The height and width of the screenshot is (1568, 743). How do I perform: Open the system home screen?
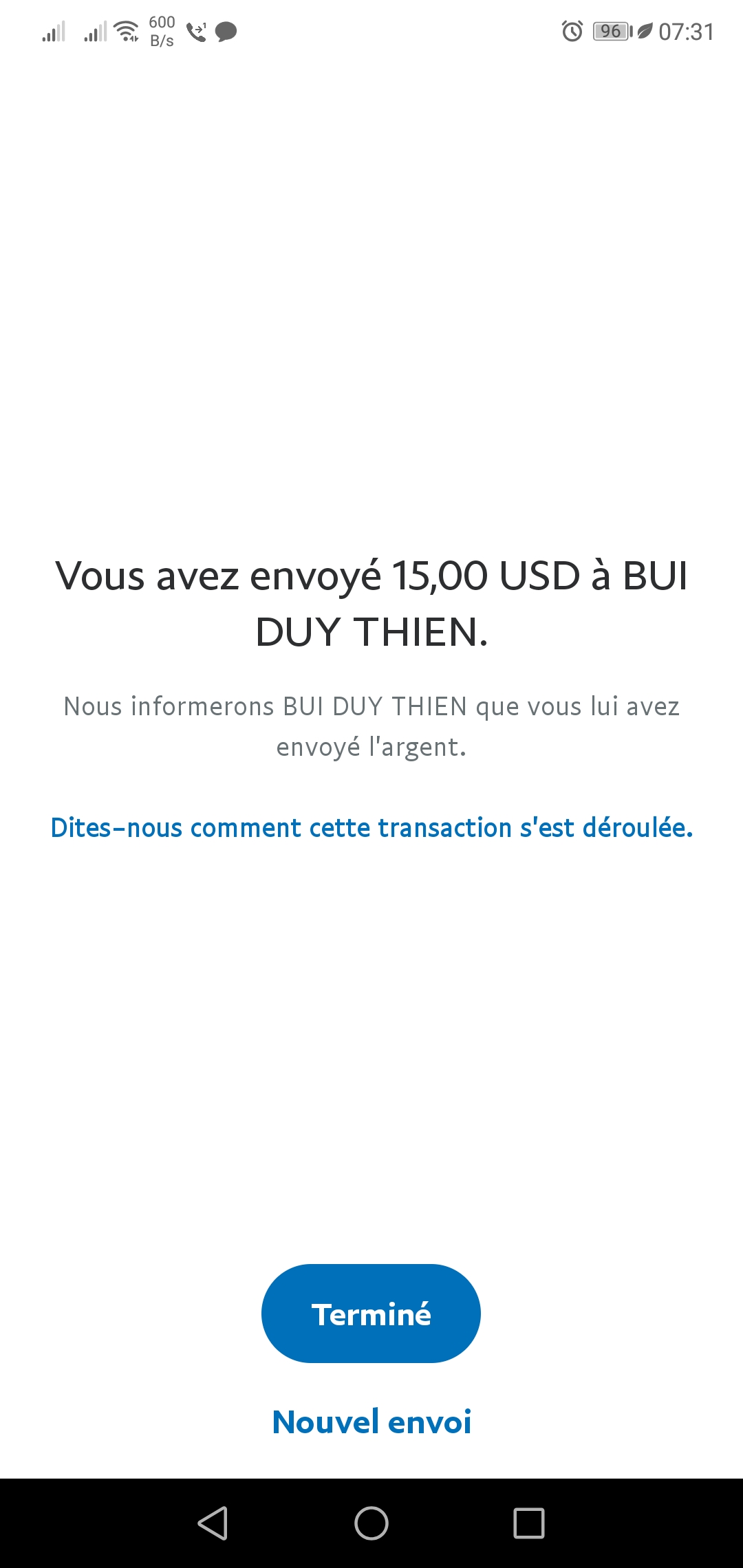pos(371,1523)
